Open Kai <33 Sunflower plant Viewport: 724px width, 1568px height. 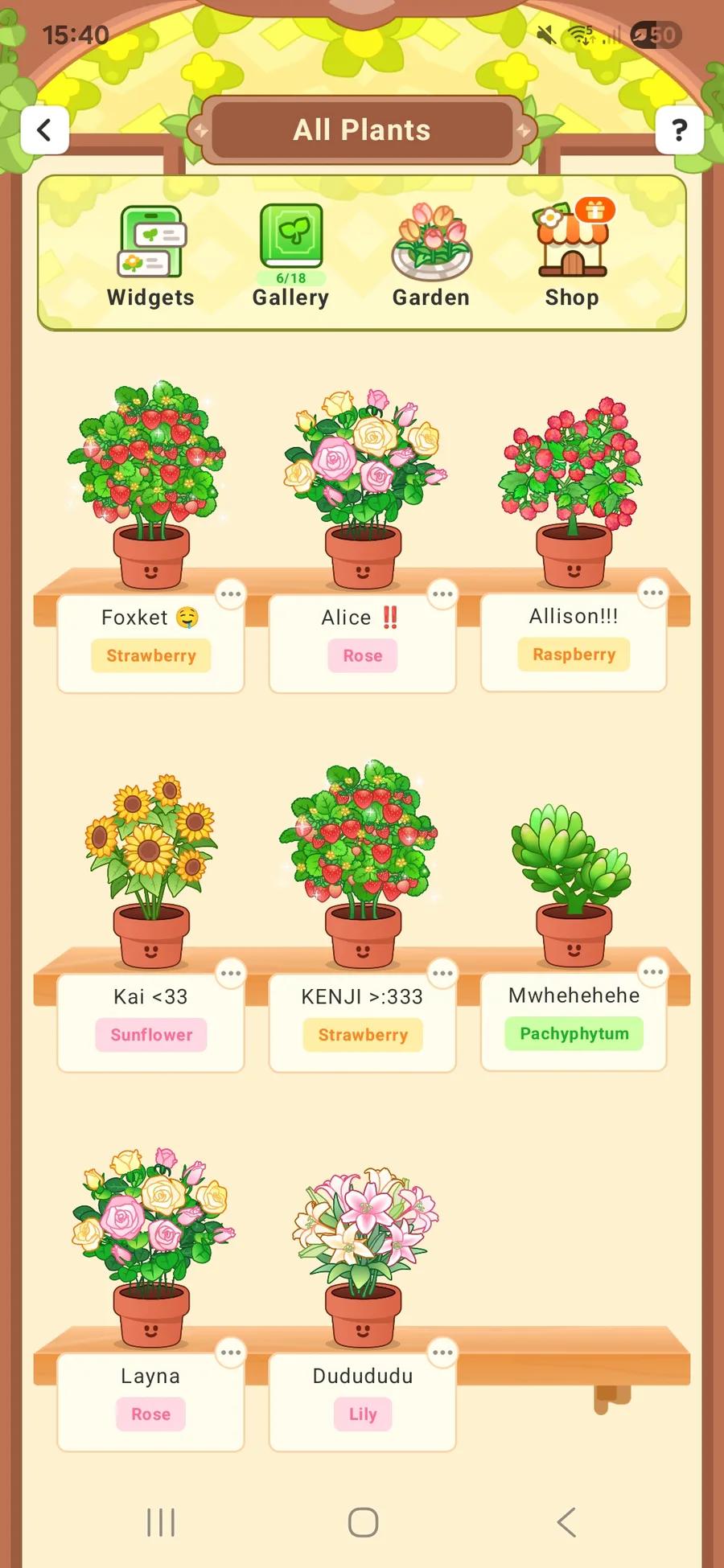coord(150,870)
